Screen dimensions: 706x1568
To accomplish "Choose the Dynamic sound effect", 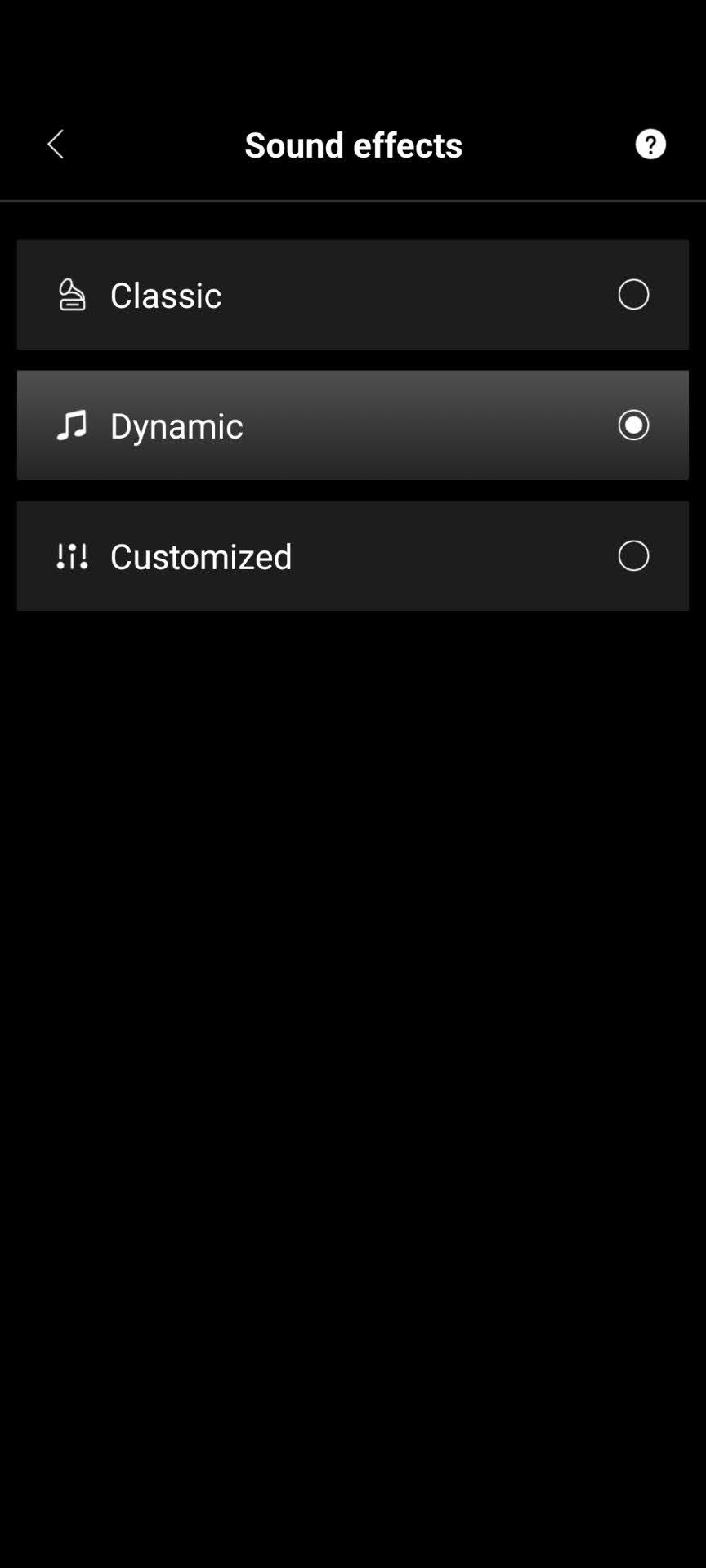I will click(x=353, y=425).
